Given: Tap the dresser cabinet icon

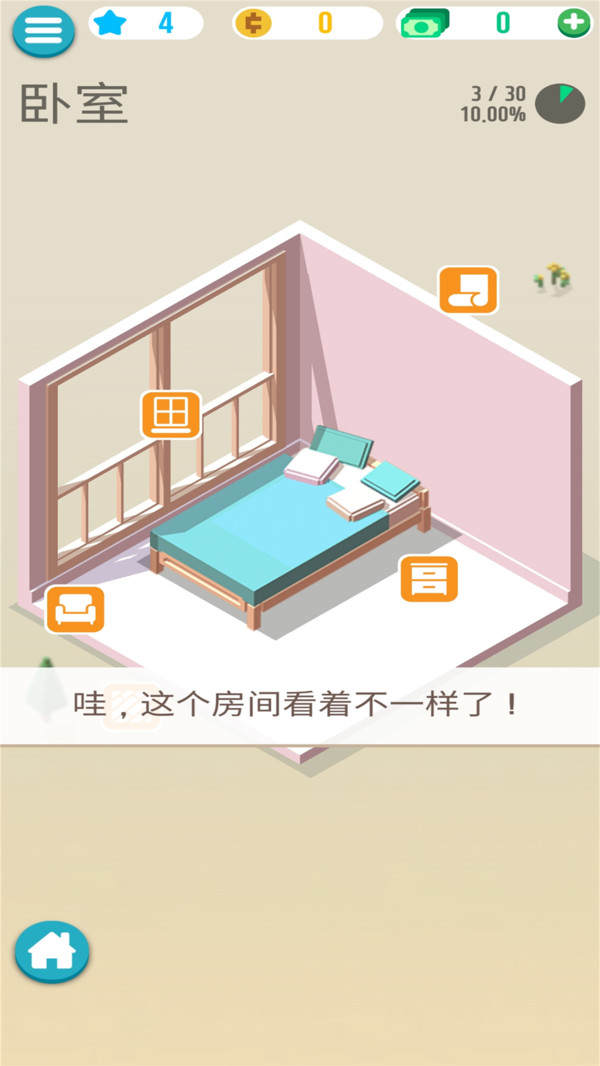Looking at the screenshot, I should point(429,578).
